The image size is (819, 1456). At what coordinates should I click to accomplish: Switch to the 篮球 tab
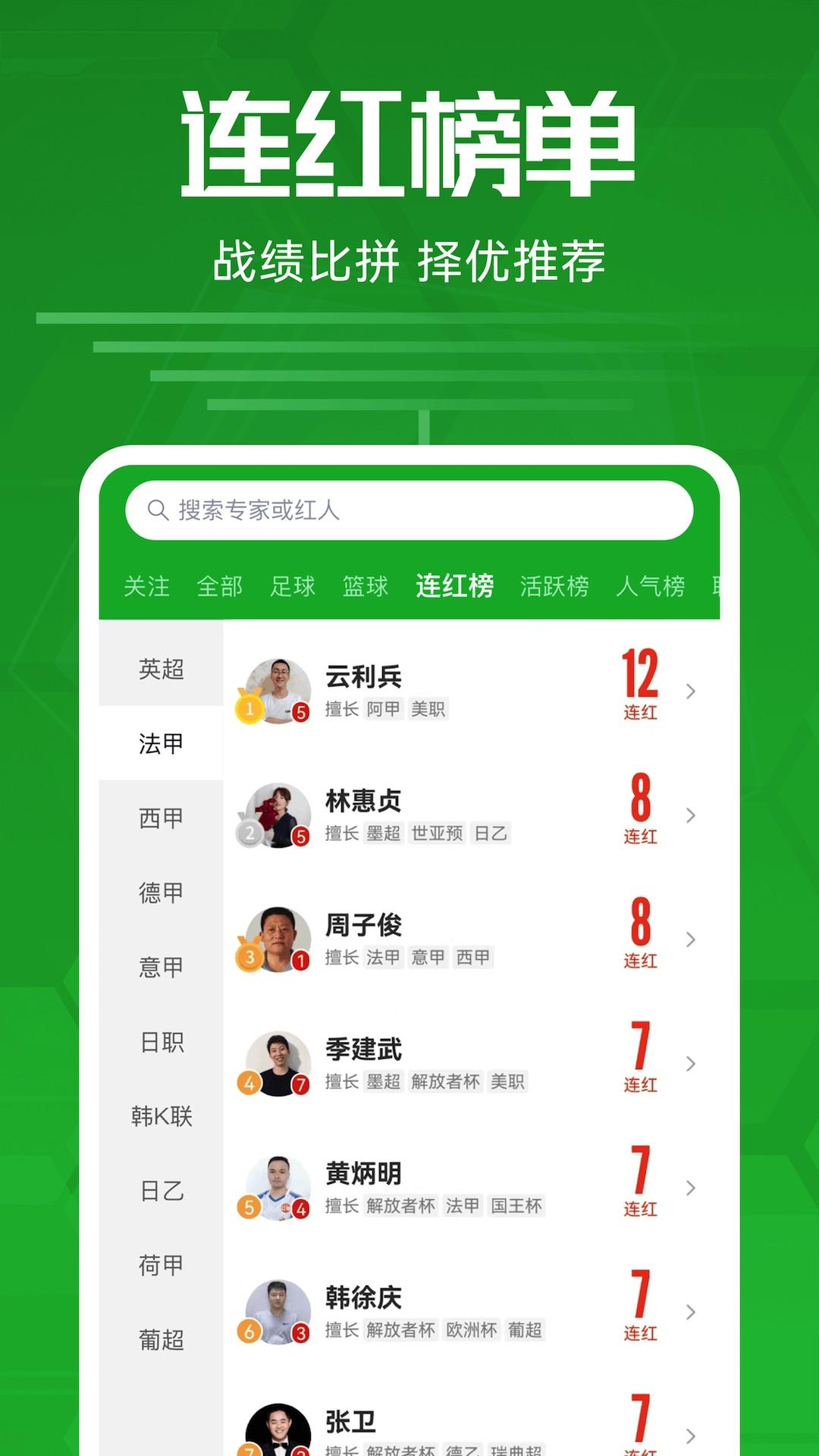365,586
